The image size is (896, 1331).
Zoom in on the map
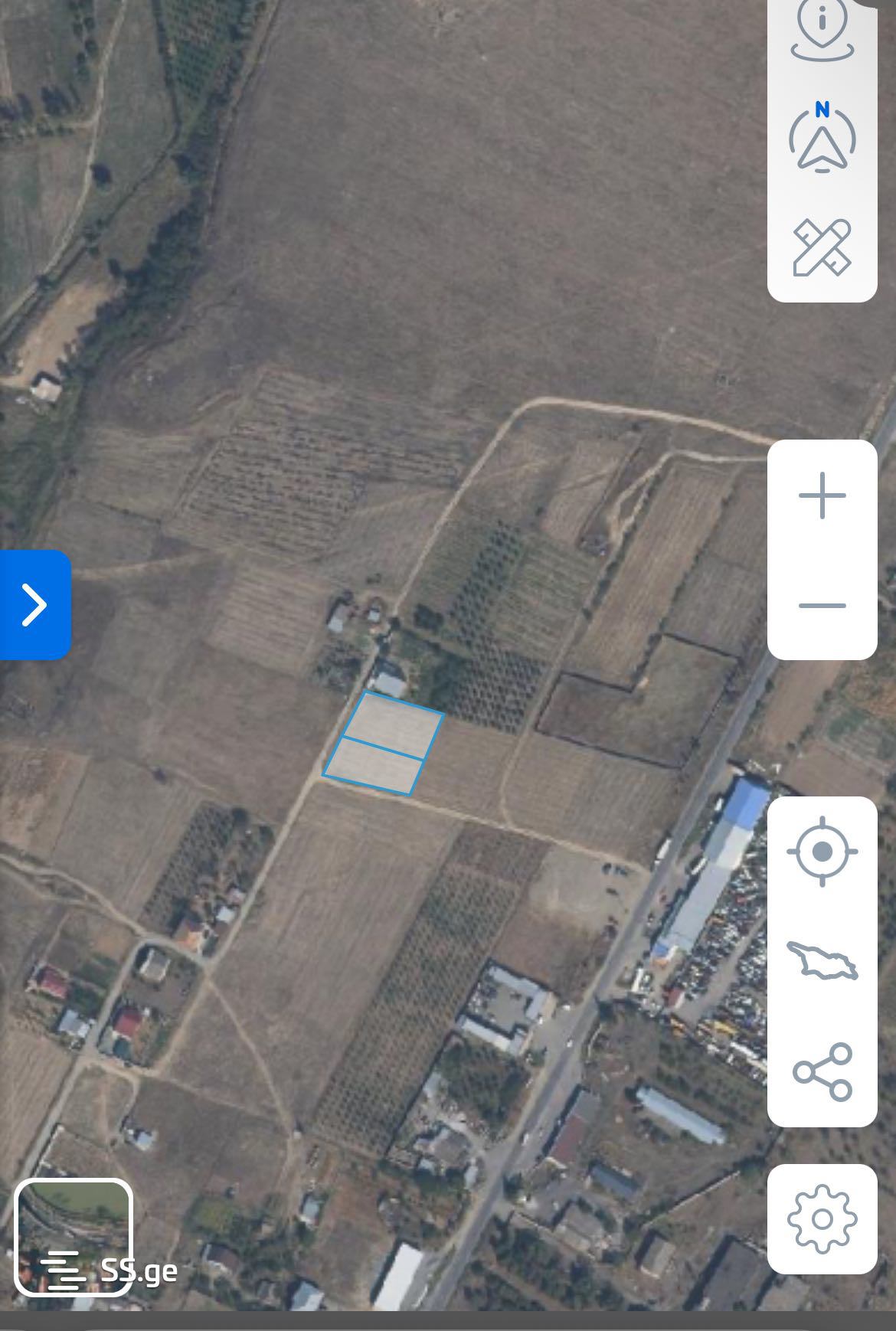822,495
